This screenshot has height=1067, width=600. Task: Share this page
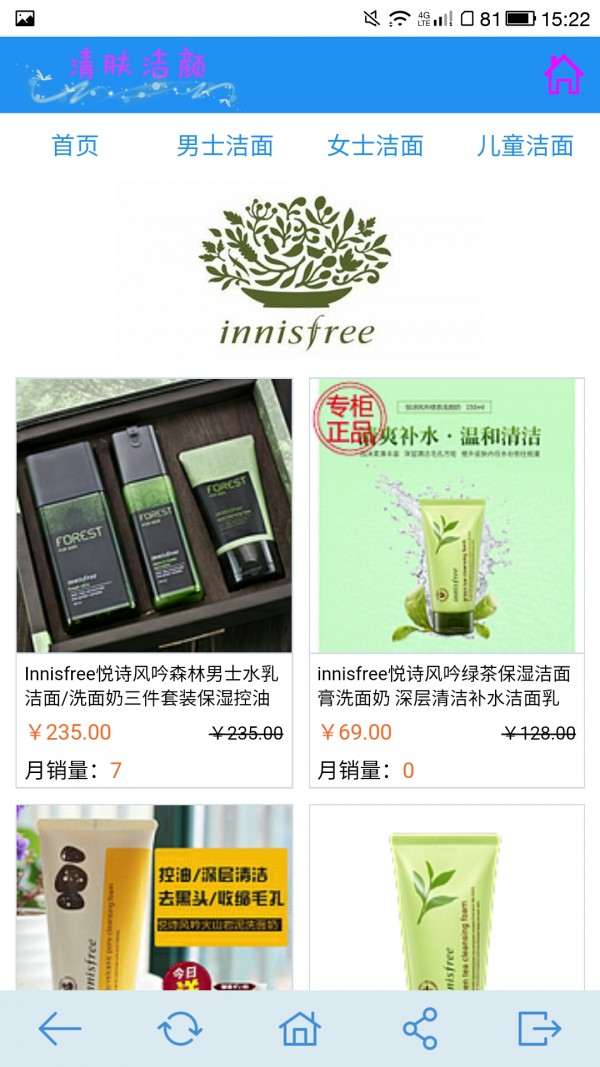click(x=420, y=1028)
